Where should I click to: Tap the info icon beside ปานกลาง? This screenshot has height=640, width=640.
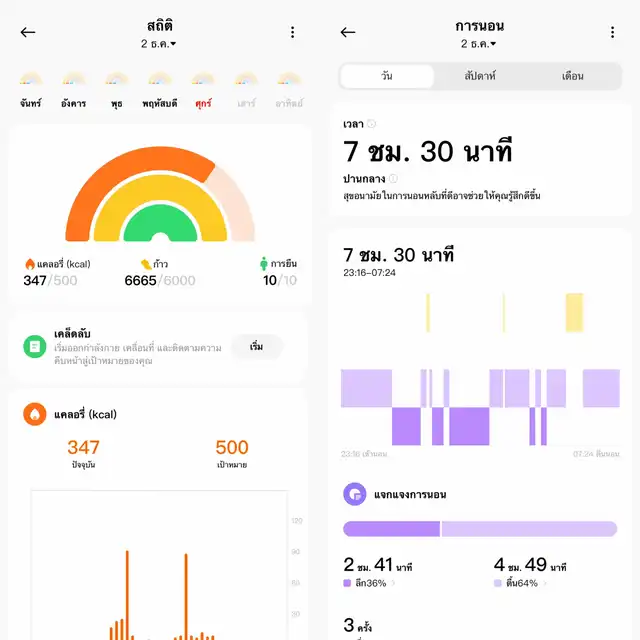[393, 178]
